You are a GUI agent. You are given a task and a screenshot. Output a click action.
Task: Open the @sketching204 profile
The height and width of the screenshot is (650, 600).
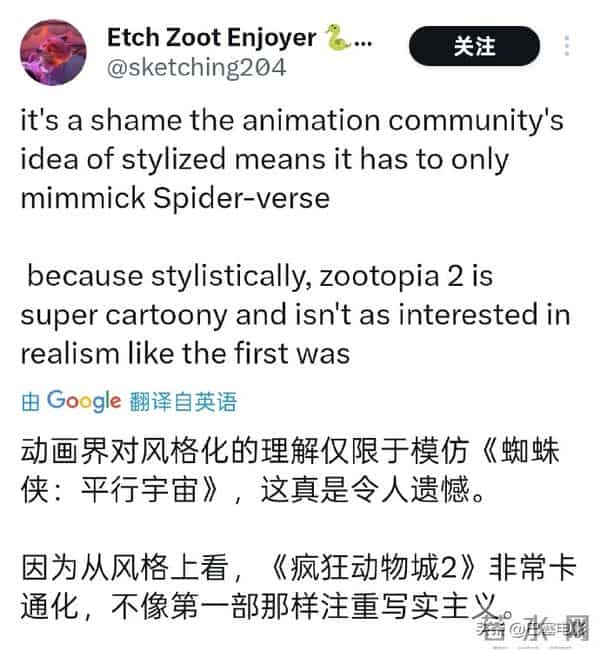pos(196,68)
